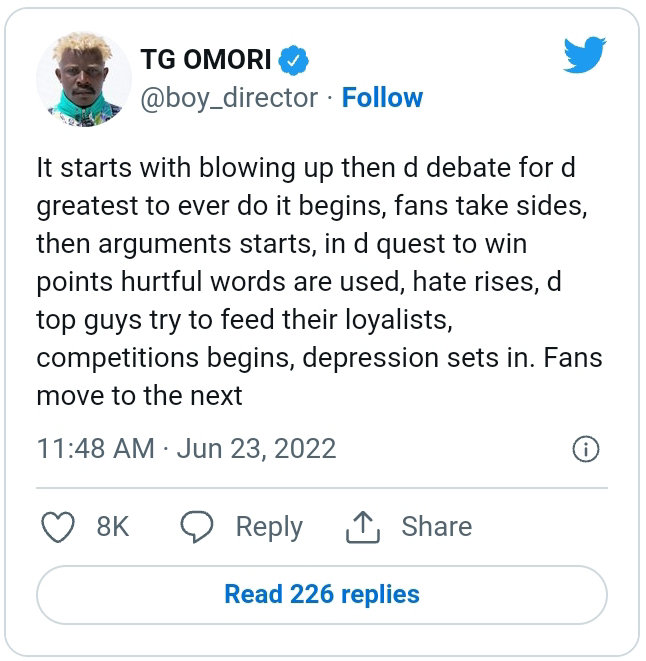
Task: Read 226 replies
Action: point(322,594)
